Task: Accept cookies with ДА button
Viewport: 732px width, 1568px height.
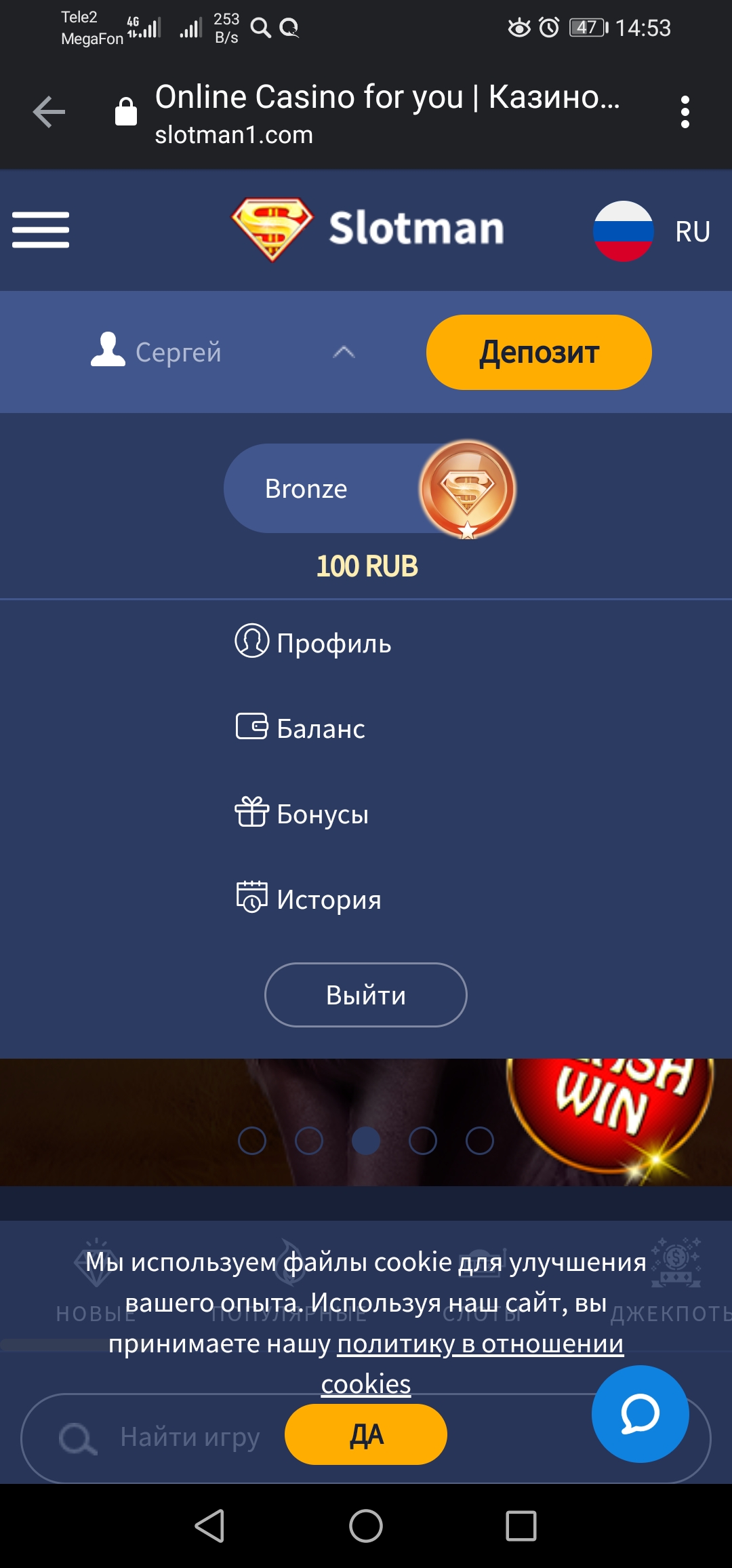Action: coord(365,1434)
